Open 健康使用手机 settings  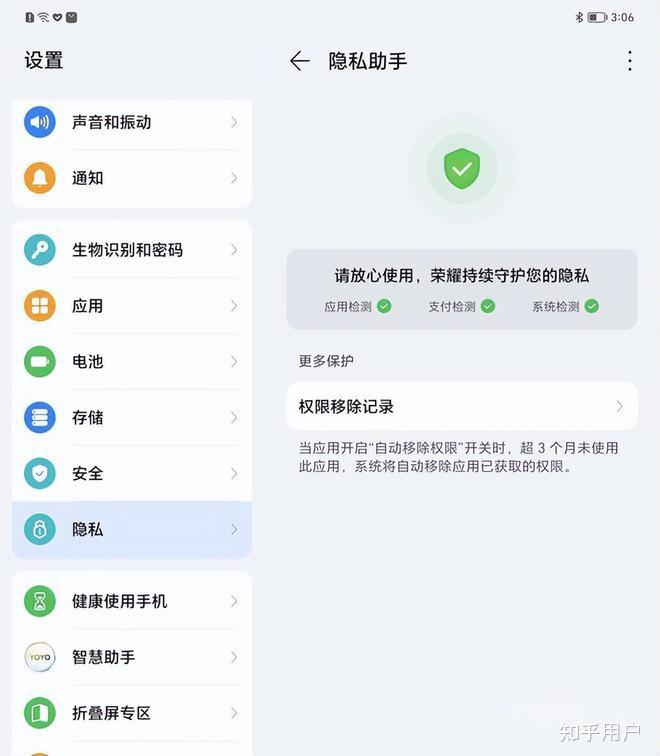132,601
